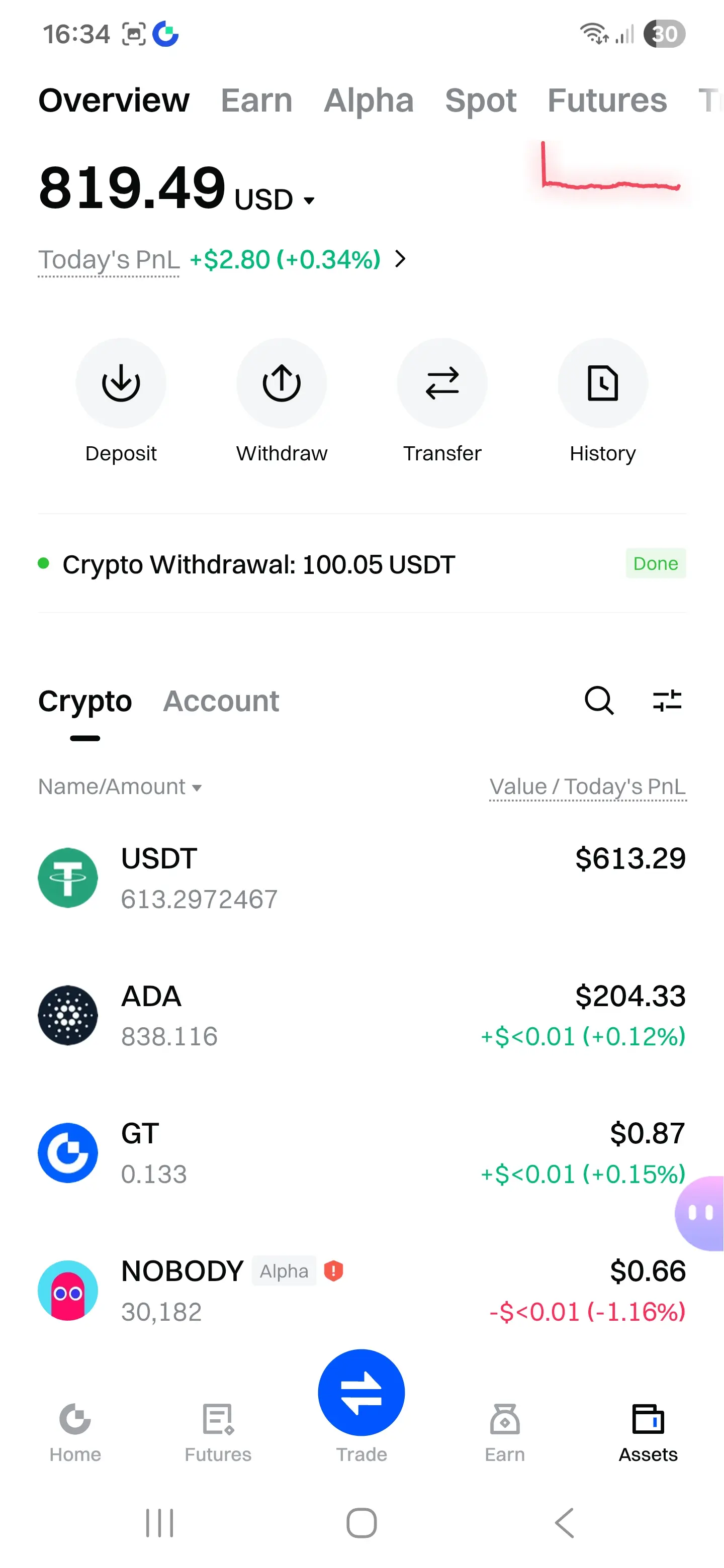Viewport: 724px width, 1568px height.
Task: Open the Crypto Withdrawal 100.05 USDT notice
Action: 361,564
